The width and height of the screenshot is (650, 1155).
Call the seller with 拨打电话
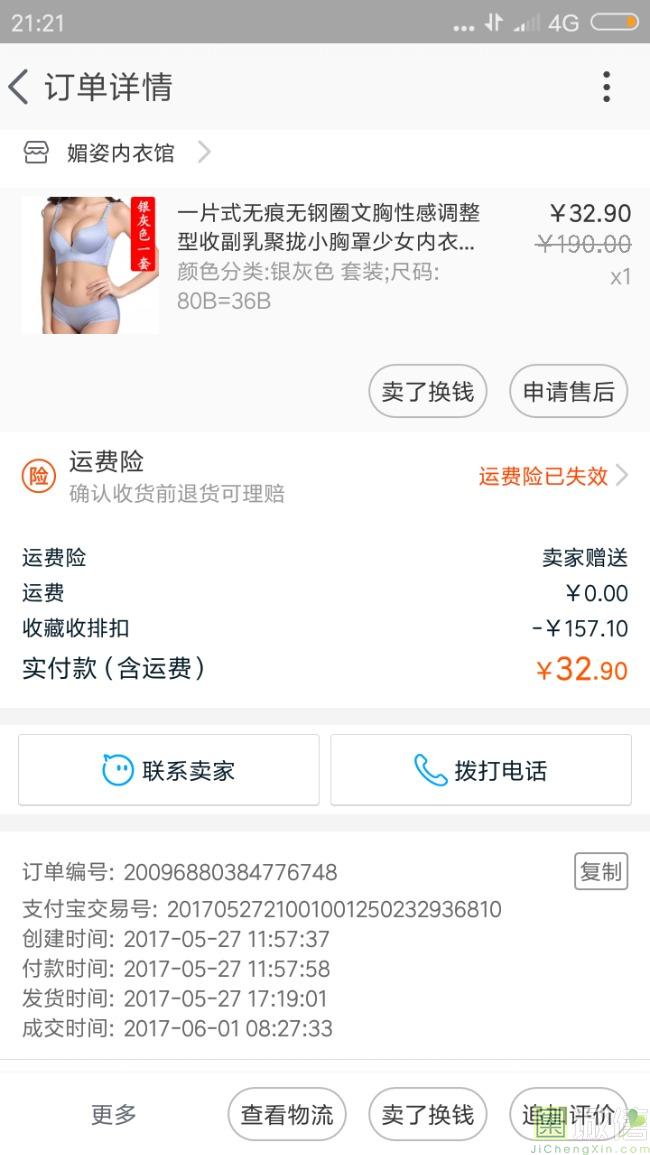pos(481,770)
